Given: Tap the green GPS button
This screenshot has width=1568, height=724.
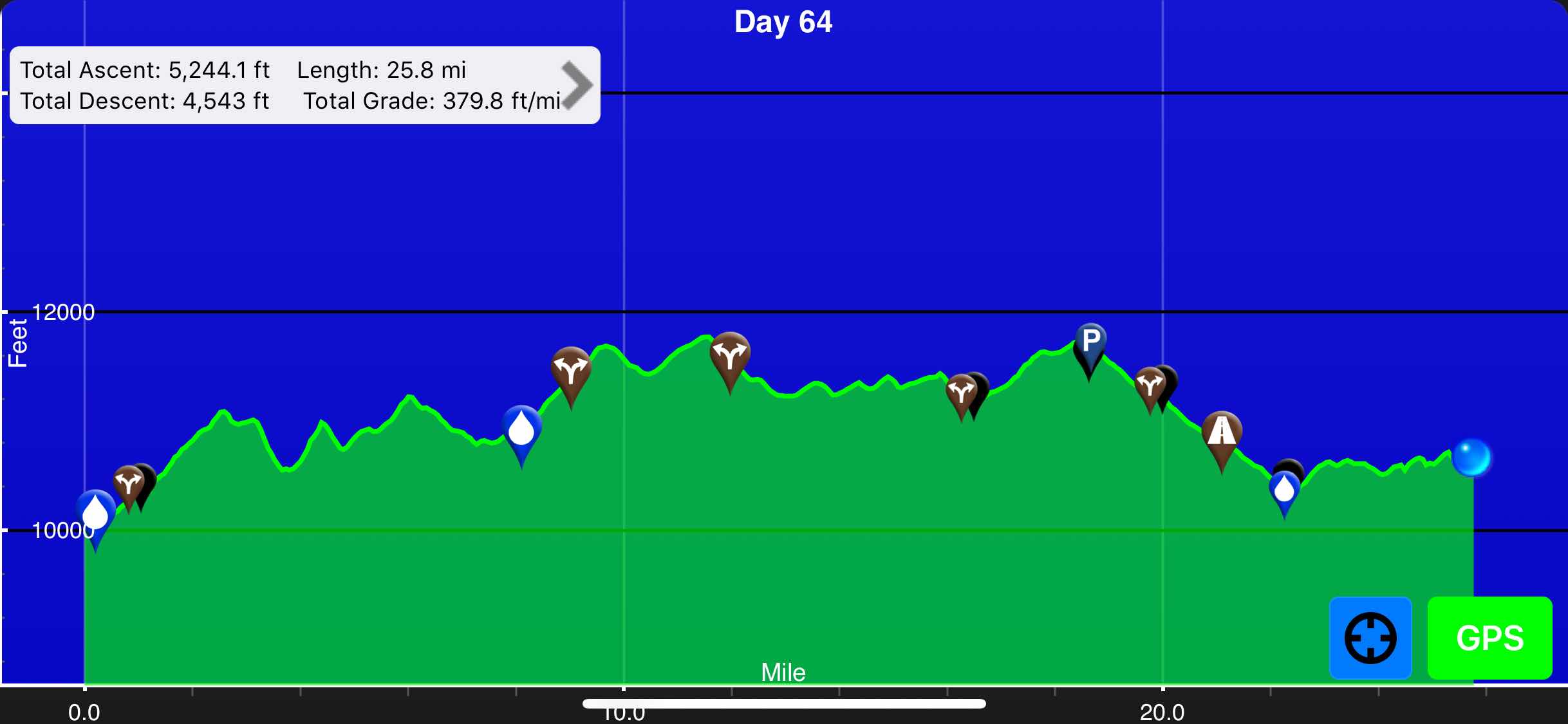Looking at the screenshot, I should [1489, 638].
